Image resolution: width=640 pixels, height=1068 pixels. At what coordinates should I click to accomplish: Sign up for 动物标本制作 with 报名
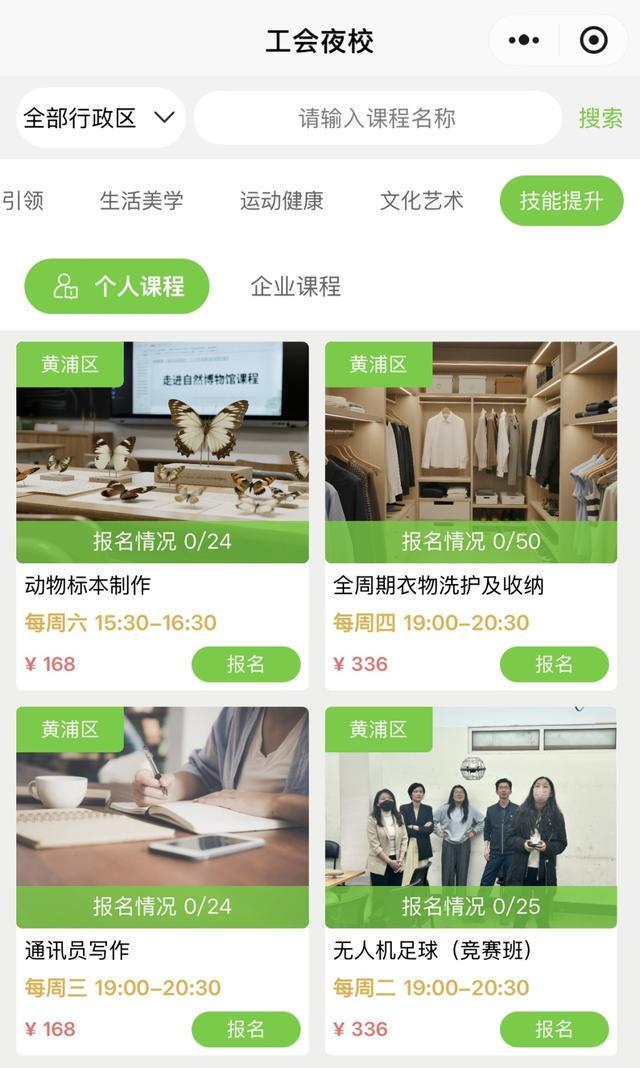(x=246, y=664)
